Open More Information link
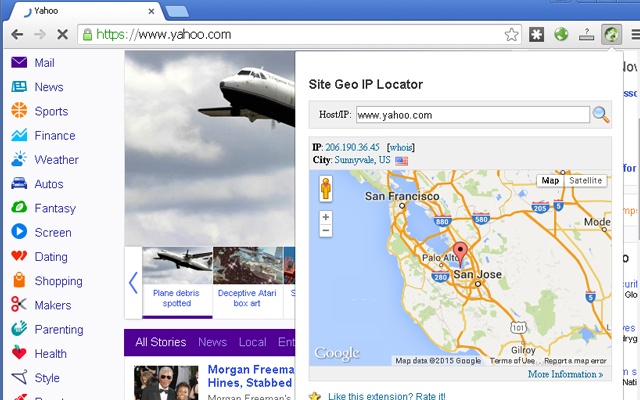640x400 pixels. (x=565, y=374)
